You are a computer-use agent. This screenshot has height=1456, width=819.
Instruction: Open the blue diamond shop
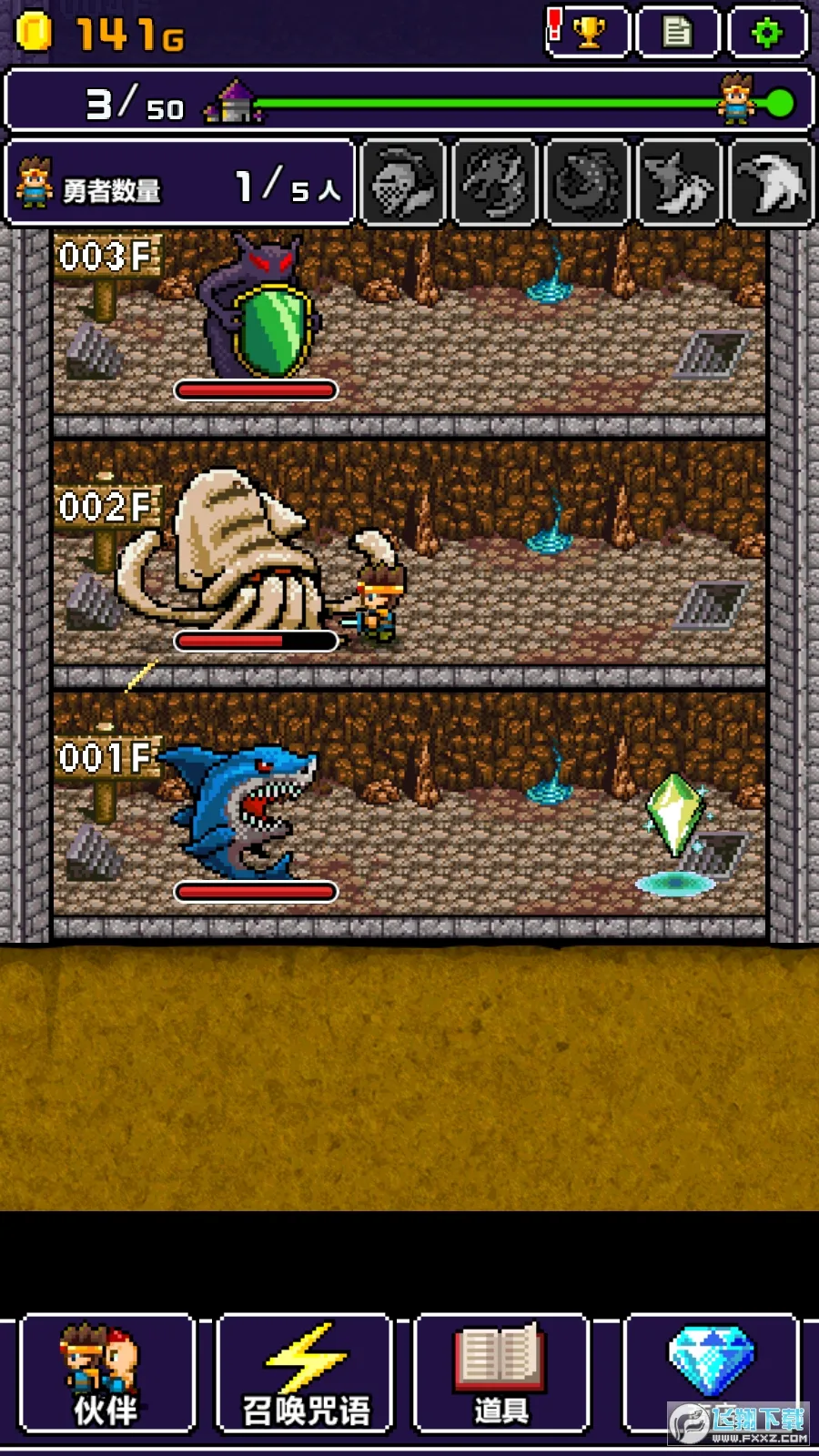[x=712, y=1365]
